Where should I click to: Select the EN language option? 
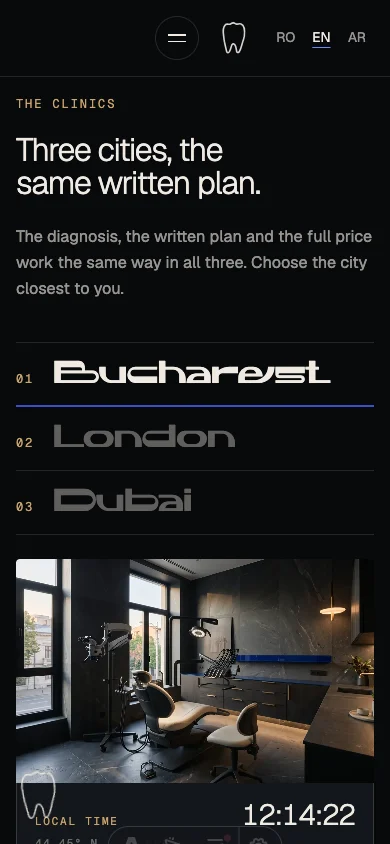(321, 38)
